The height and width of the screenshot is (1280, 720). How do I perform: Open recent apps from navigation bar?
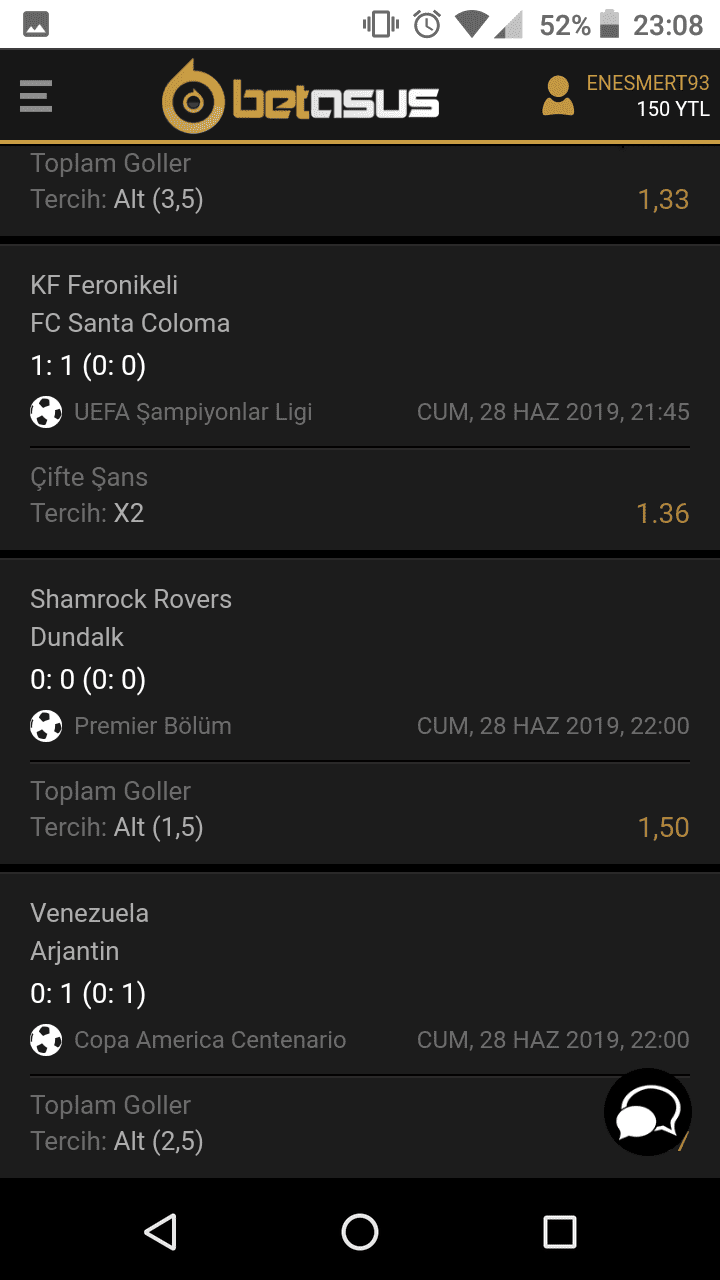click(x=560, y=1231)
